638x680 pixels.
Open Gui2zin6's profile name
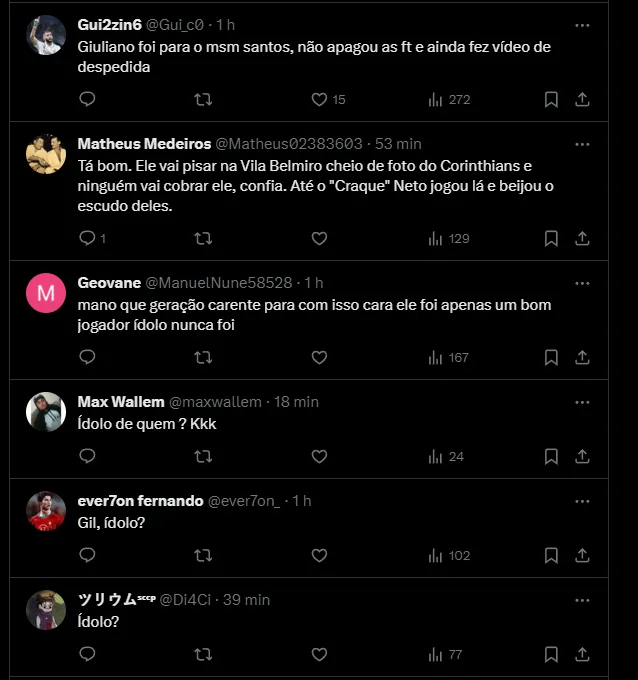coord(109,24)
